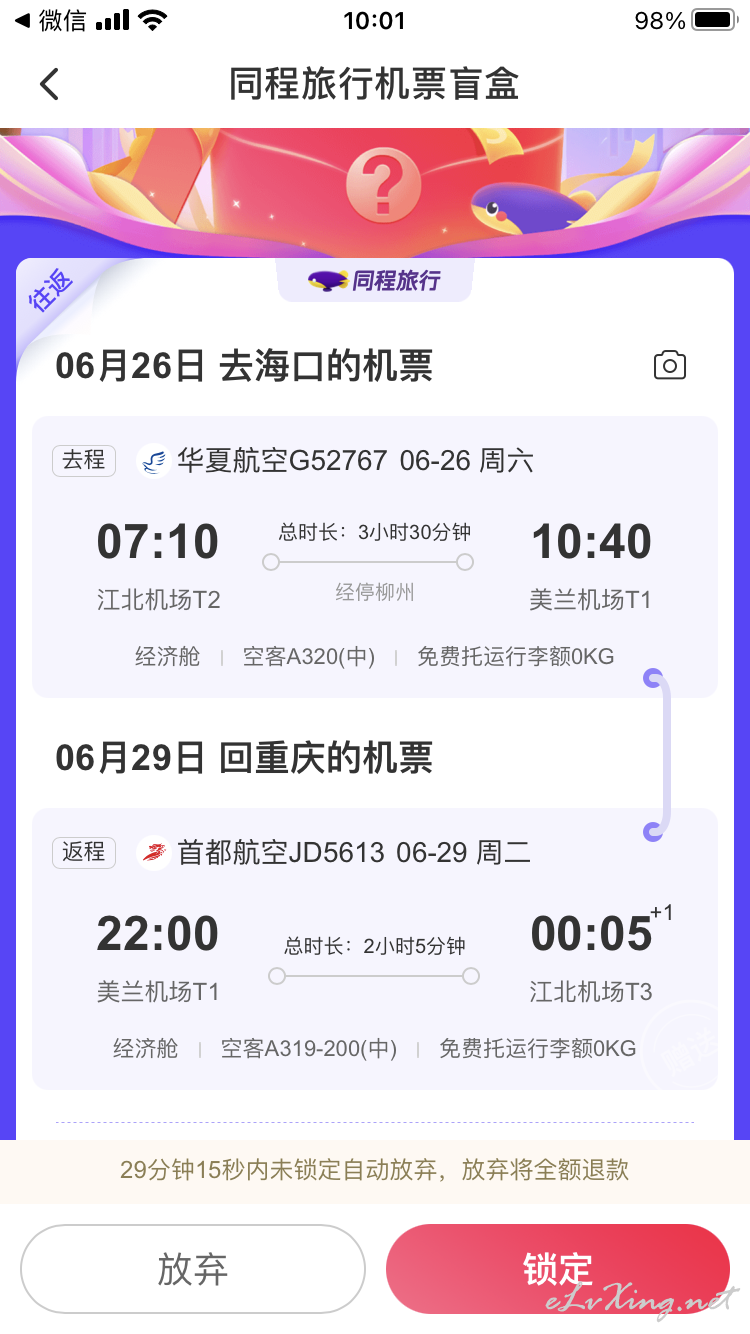Lock the tickets with 锁定

click(x=558, y=1269)
